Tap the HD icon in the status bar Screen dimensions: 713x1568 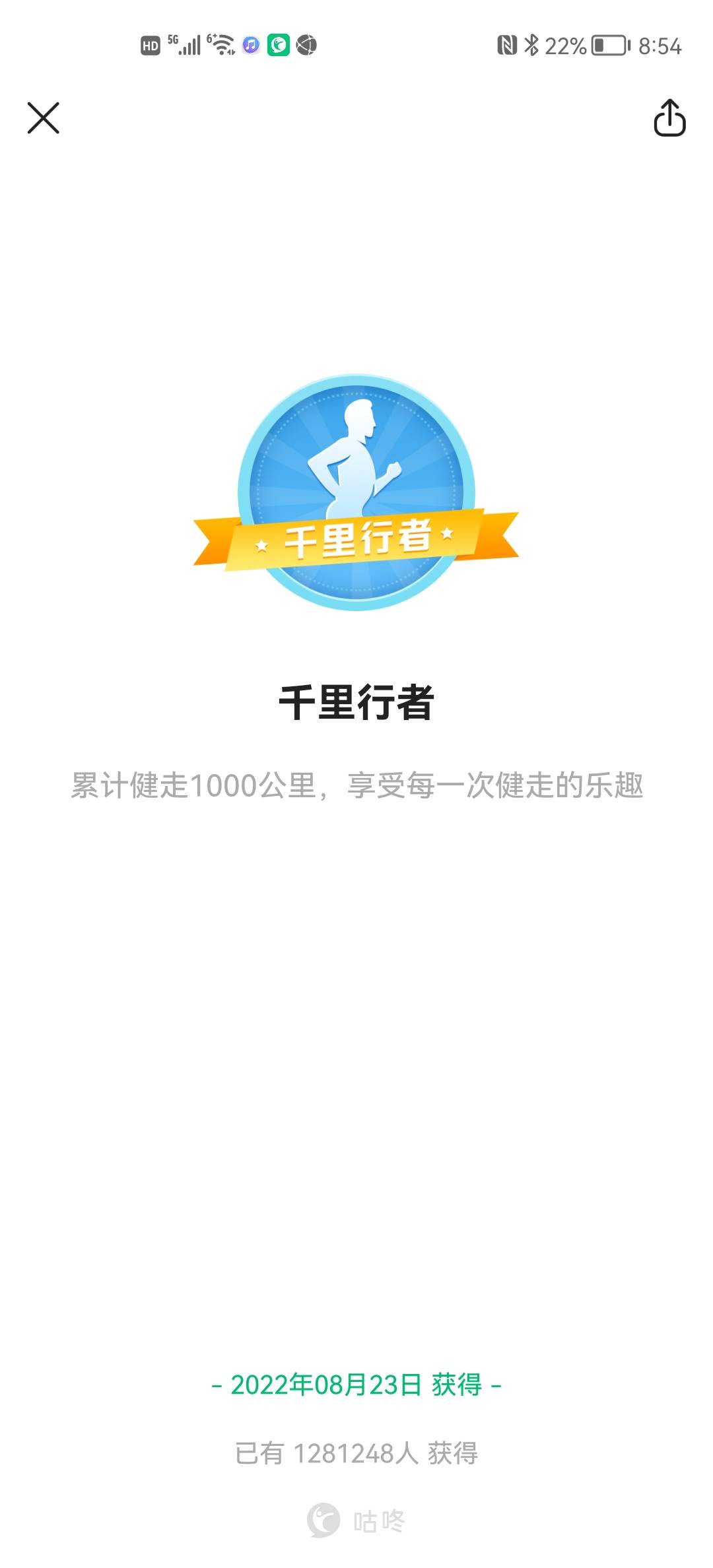pyautogui.click(x=151, y=44)
